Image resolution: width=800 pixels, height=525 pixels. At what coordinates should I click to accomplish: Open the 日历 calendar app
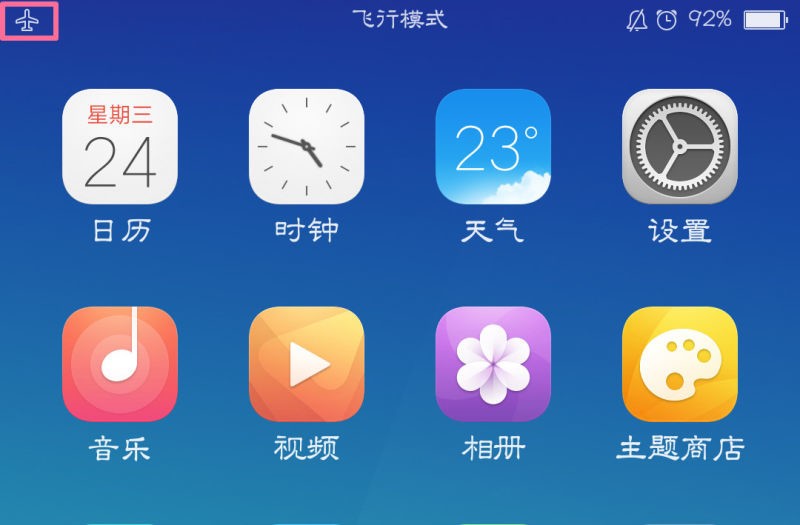[x=120, y=147]
